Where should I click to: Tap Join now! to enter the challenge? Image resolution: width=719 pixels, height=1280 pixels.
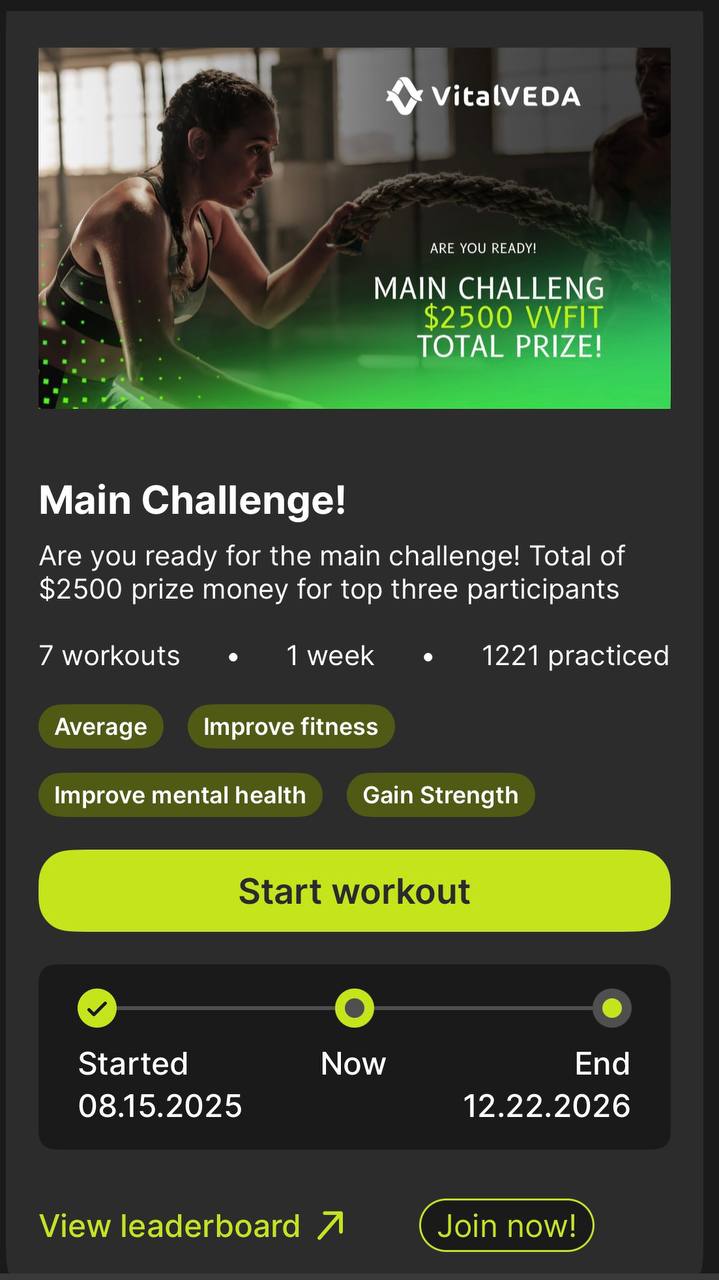[506, 1225]
